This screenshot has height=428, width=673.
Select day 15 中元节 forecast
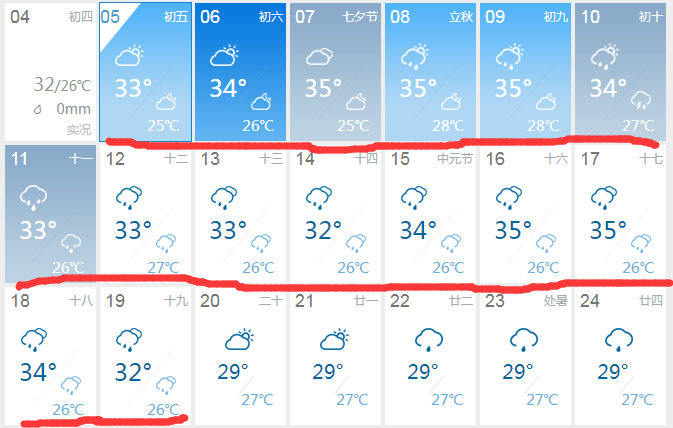click(430, 214)
